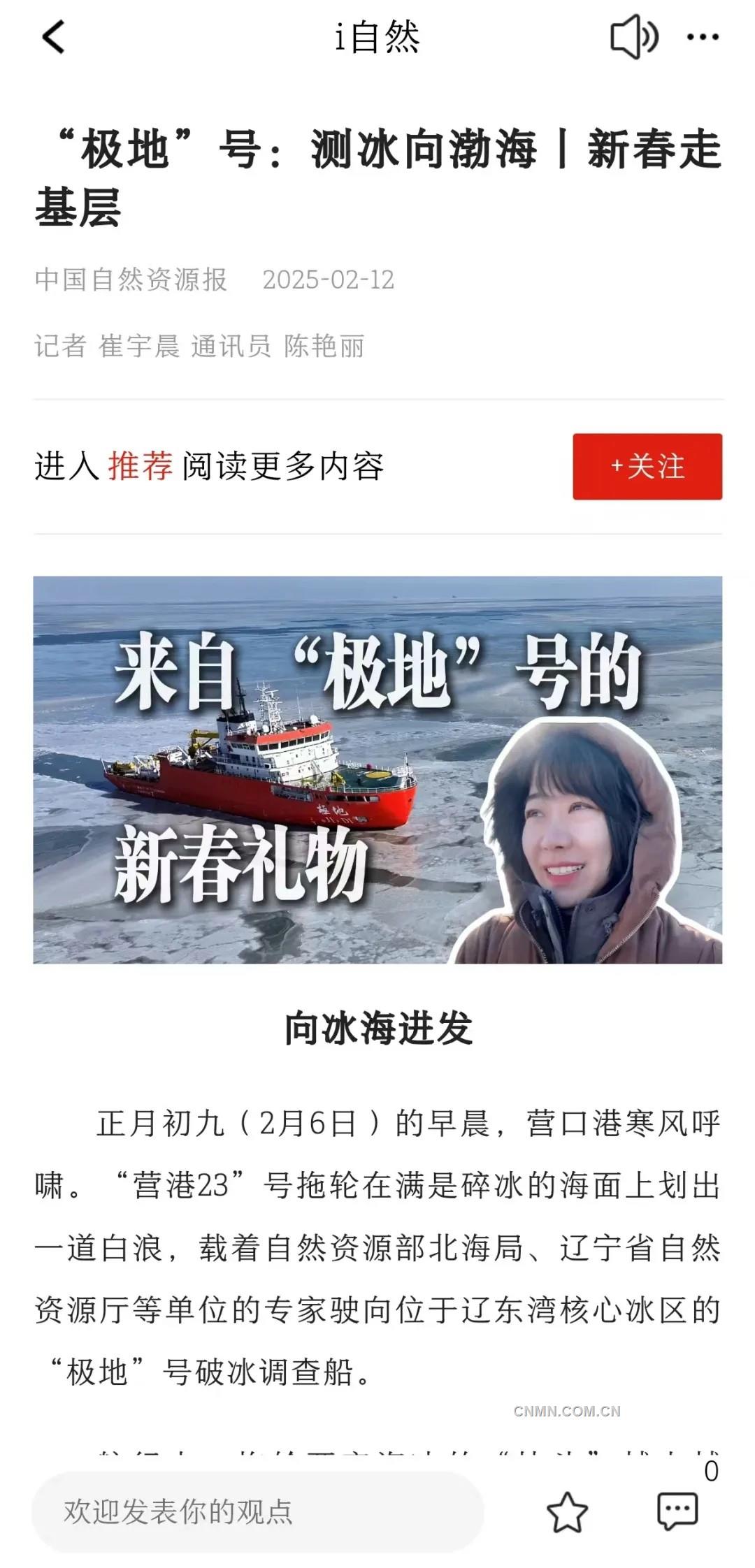Screen dimensions: 755x1568
Task: Open the red 推荐 link
Action: click(141, 466)
